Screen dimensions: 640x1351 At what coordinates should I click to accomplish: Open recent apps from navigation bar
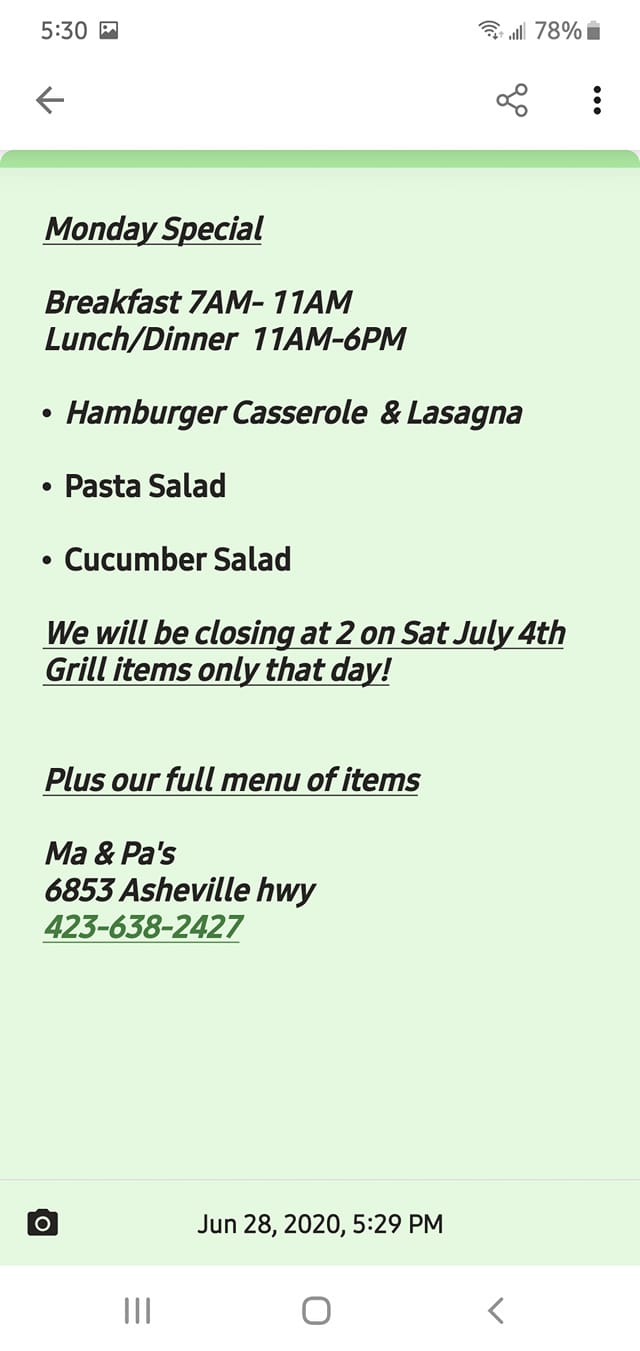click(x=137, y=1310)
